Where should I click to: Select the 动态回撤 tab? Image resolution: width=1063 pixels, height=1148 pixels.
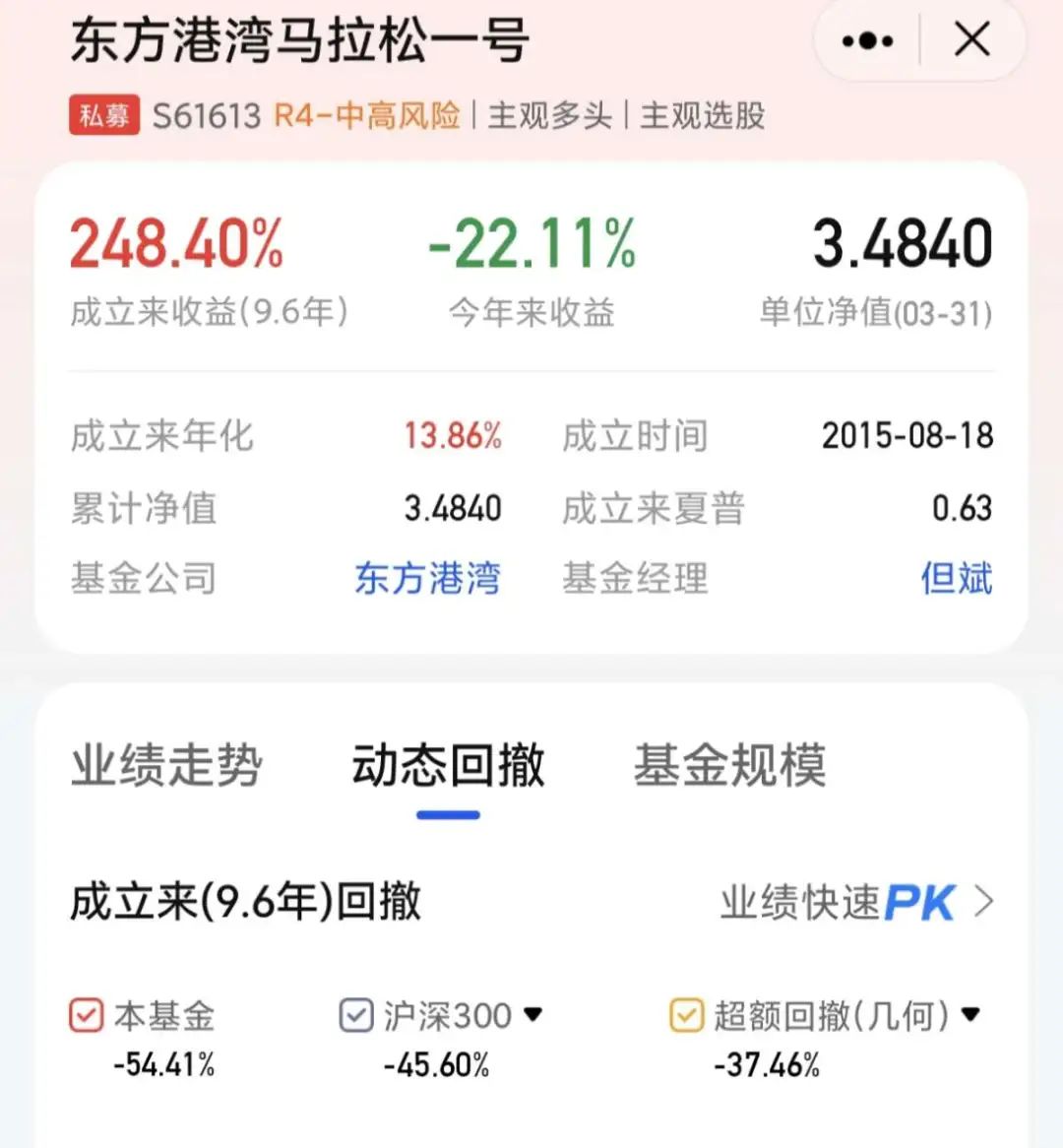click(448, 766)
